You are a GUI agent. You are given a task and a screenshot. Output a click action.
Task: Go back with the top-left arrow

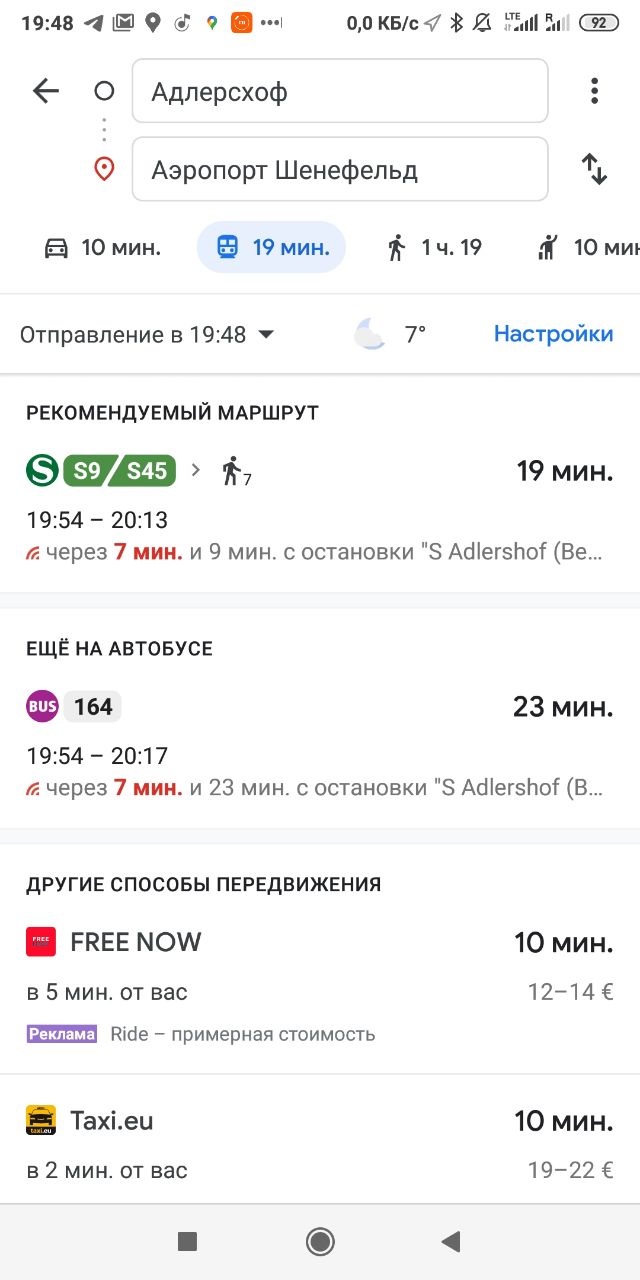coord(46,91)
